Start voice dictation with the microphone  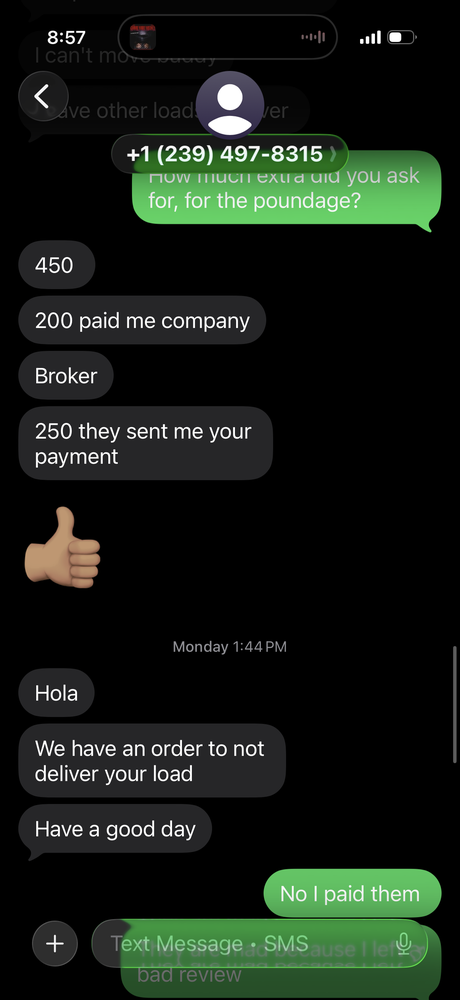point(403,943)
